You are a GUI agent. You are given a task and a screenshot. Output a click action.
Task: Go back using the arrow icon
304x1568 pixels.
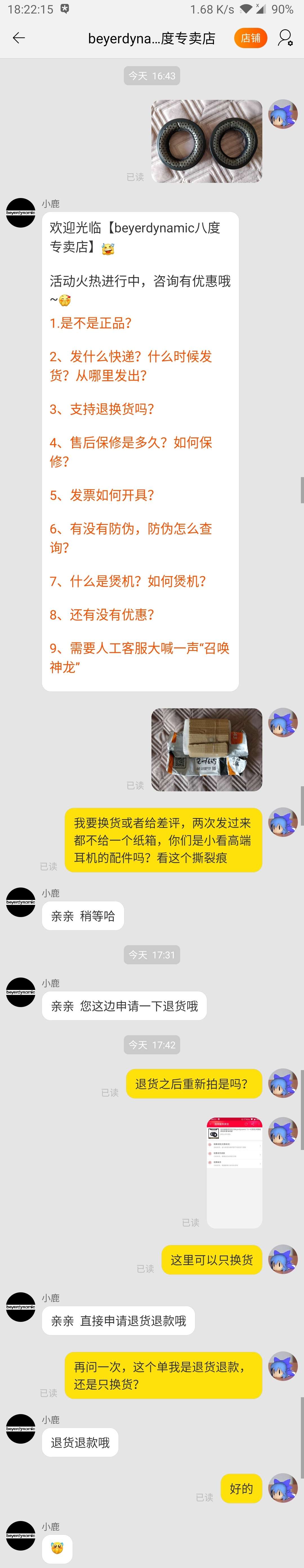click(x=19, y=38)
